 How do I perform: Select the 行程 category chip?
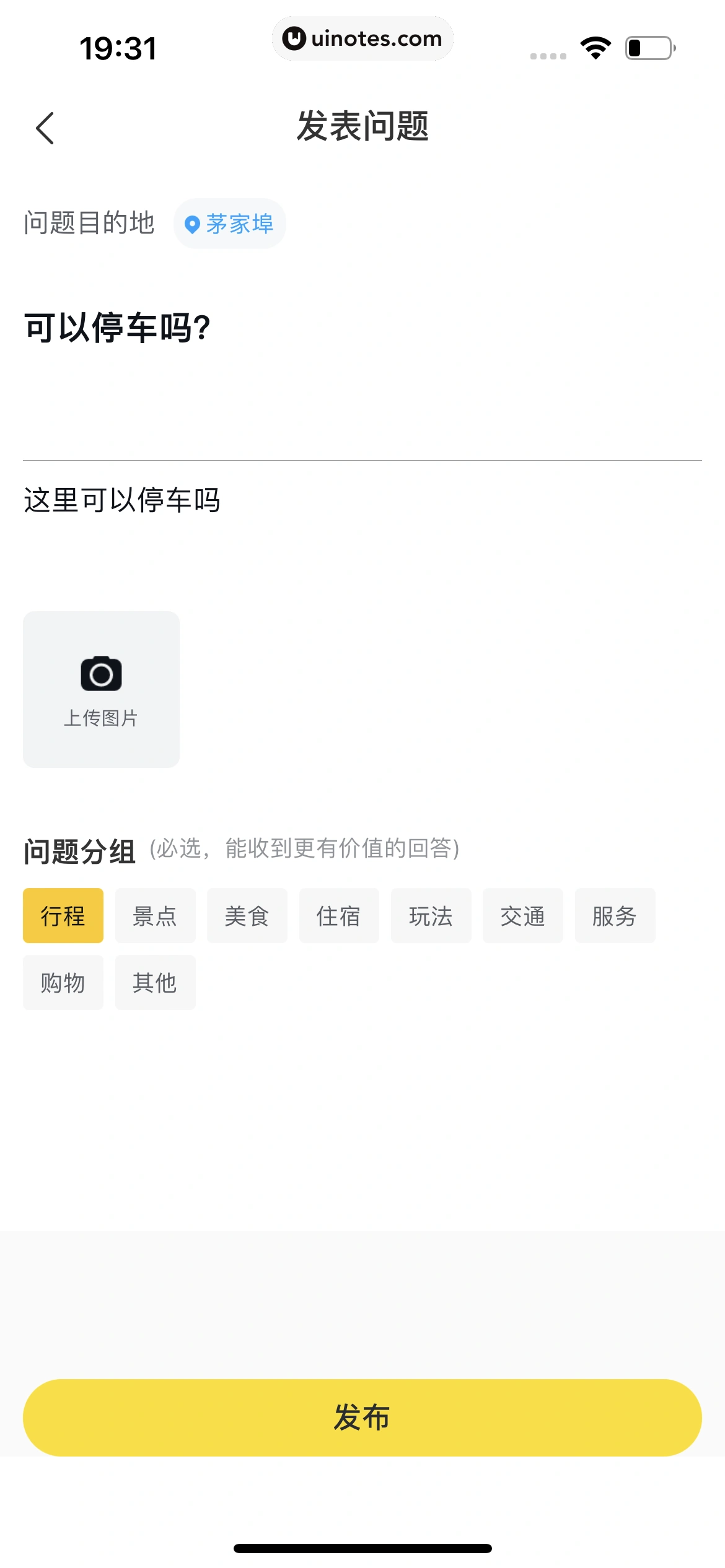pyautogui.click(x=63, y=915)
